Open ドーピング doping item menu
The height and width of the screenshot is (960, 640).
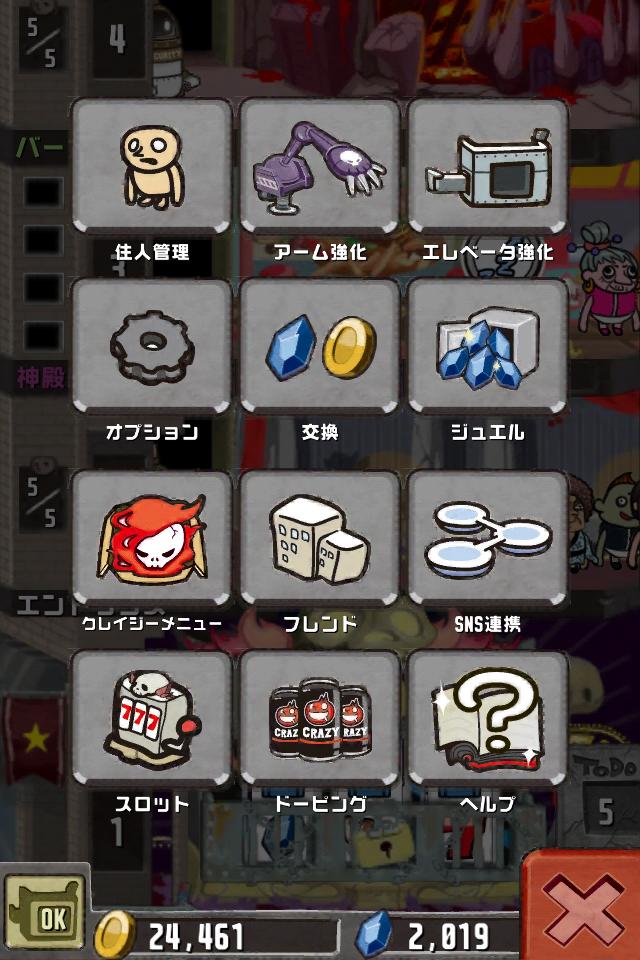pos(320,718)
